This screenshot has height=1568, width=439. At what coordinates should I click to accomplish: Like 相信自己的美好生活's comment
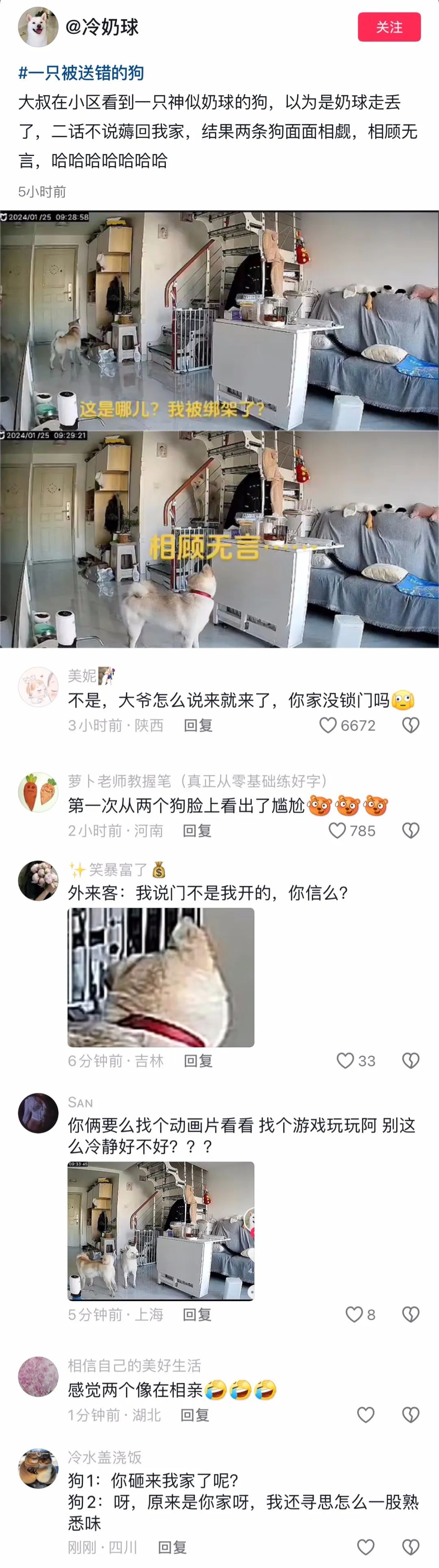(365, 1414)
